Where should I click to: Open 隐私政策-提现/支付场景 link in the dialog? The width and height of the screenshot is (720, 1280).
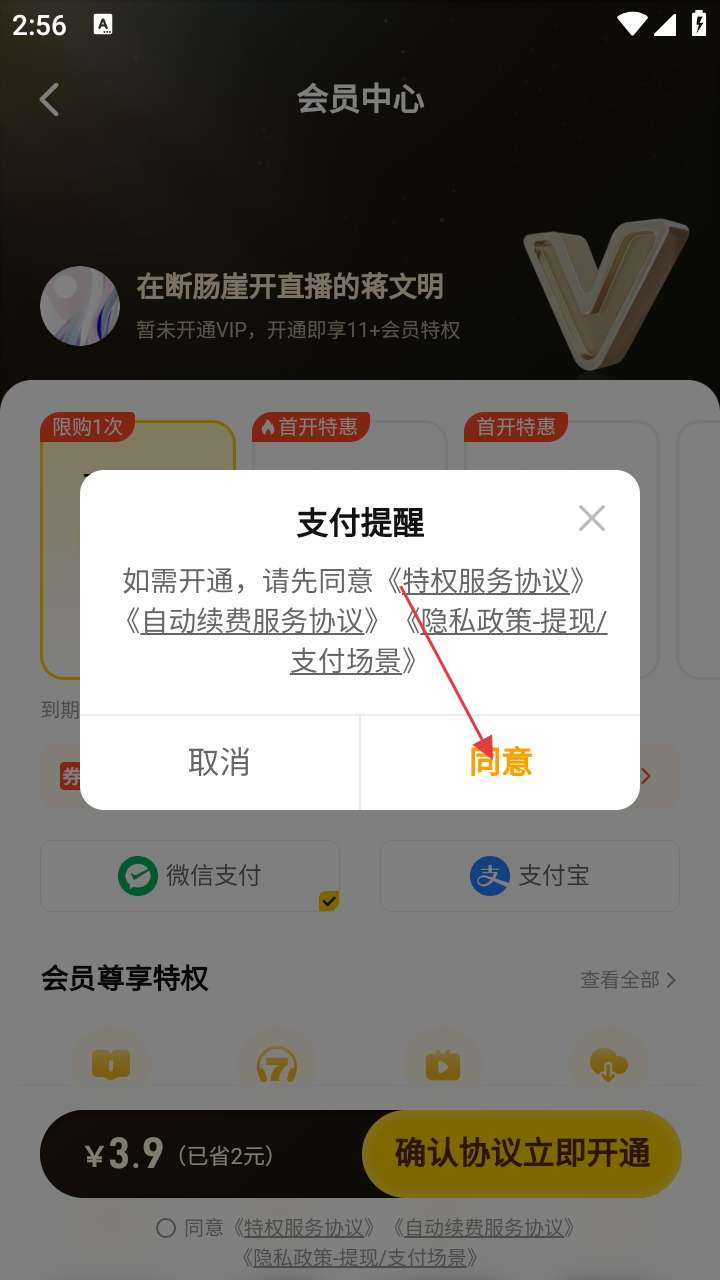coord(514,621)
